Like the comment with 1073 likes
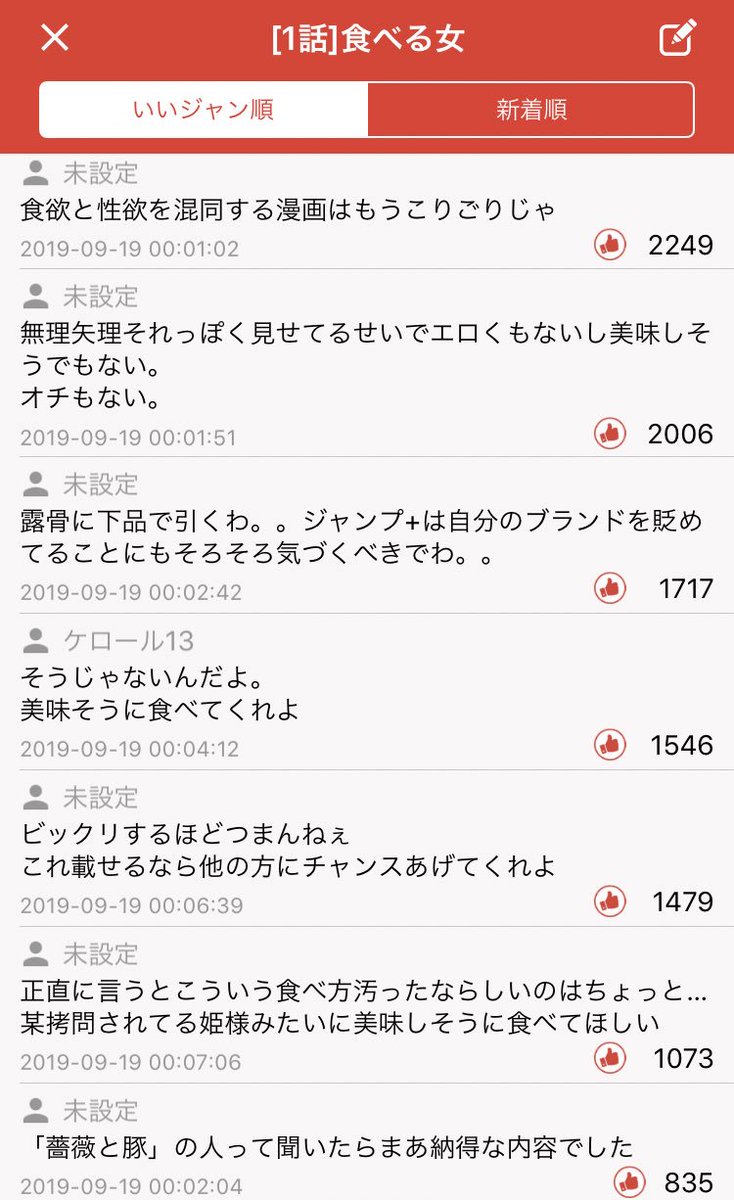The width and height of the screenshot is (734, 1200). 610,1057
